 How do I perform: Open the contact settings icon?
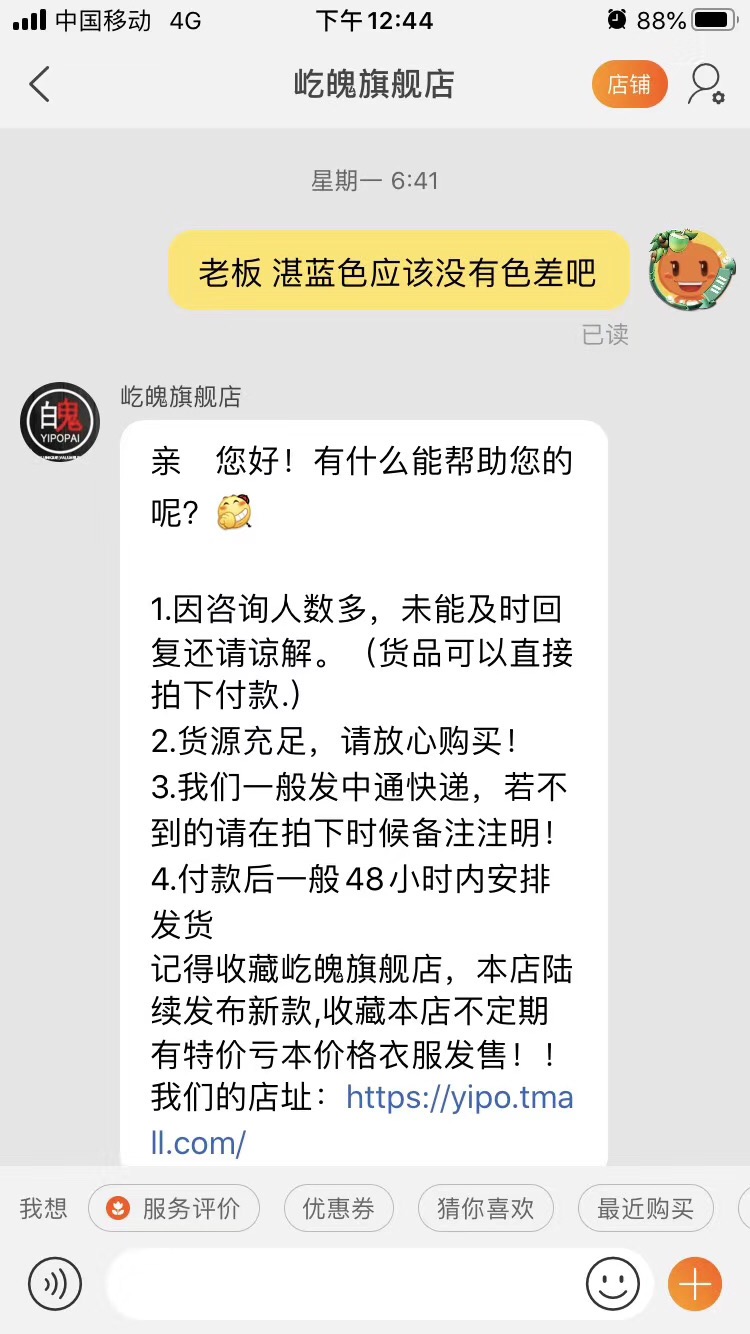[x=705, y=85]
